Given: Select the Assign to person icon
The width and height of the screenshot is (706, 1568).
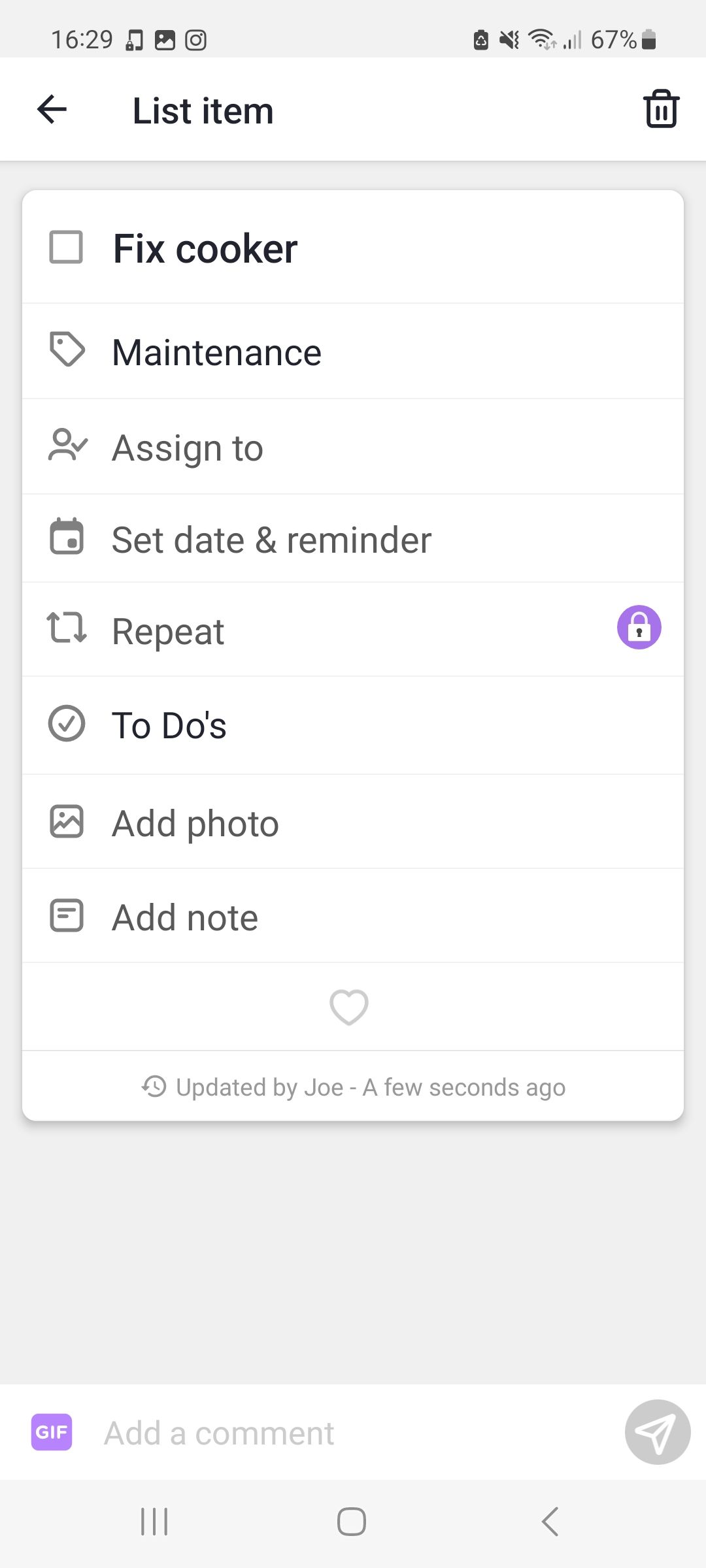Looking at the screenshot, I should coord(66,446).
